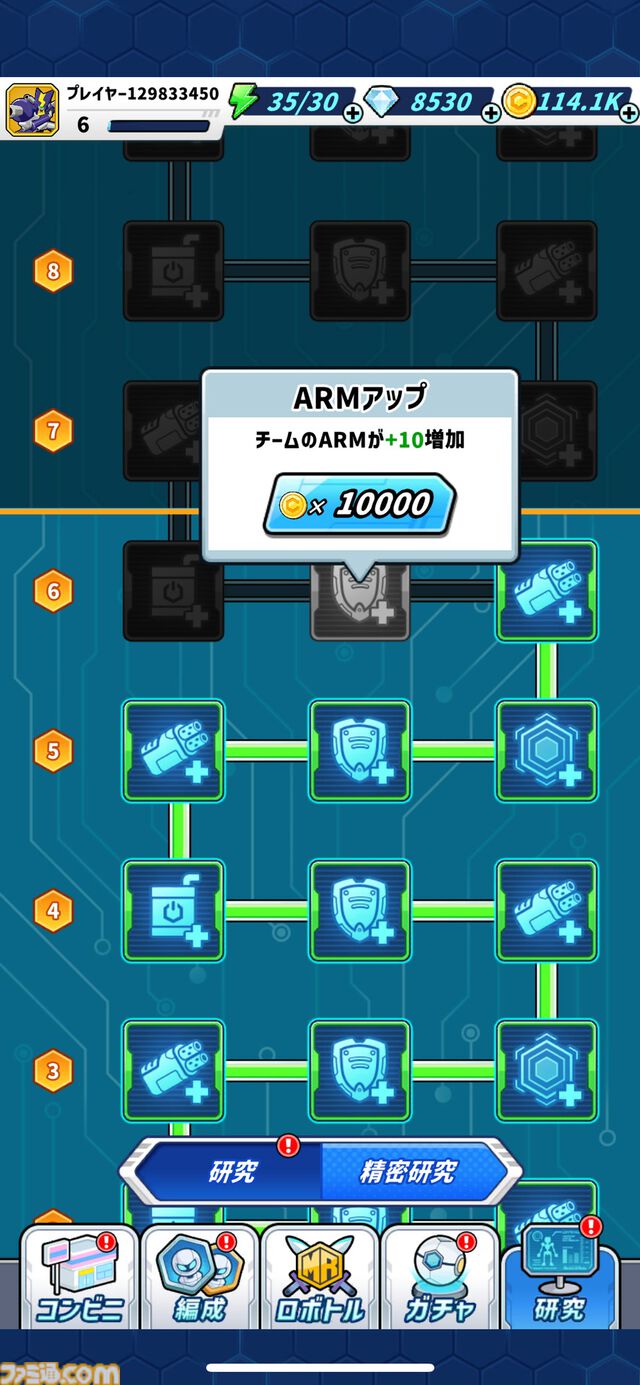Open the ガチャ tab
This screenshot has width=640, height=1385.
click(439, 1280)
